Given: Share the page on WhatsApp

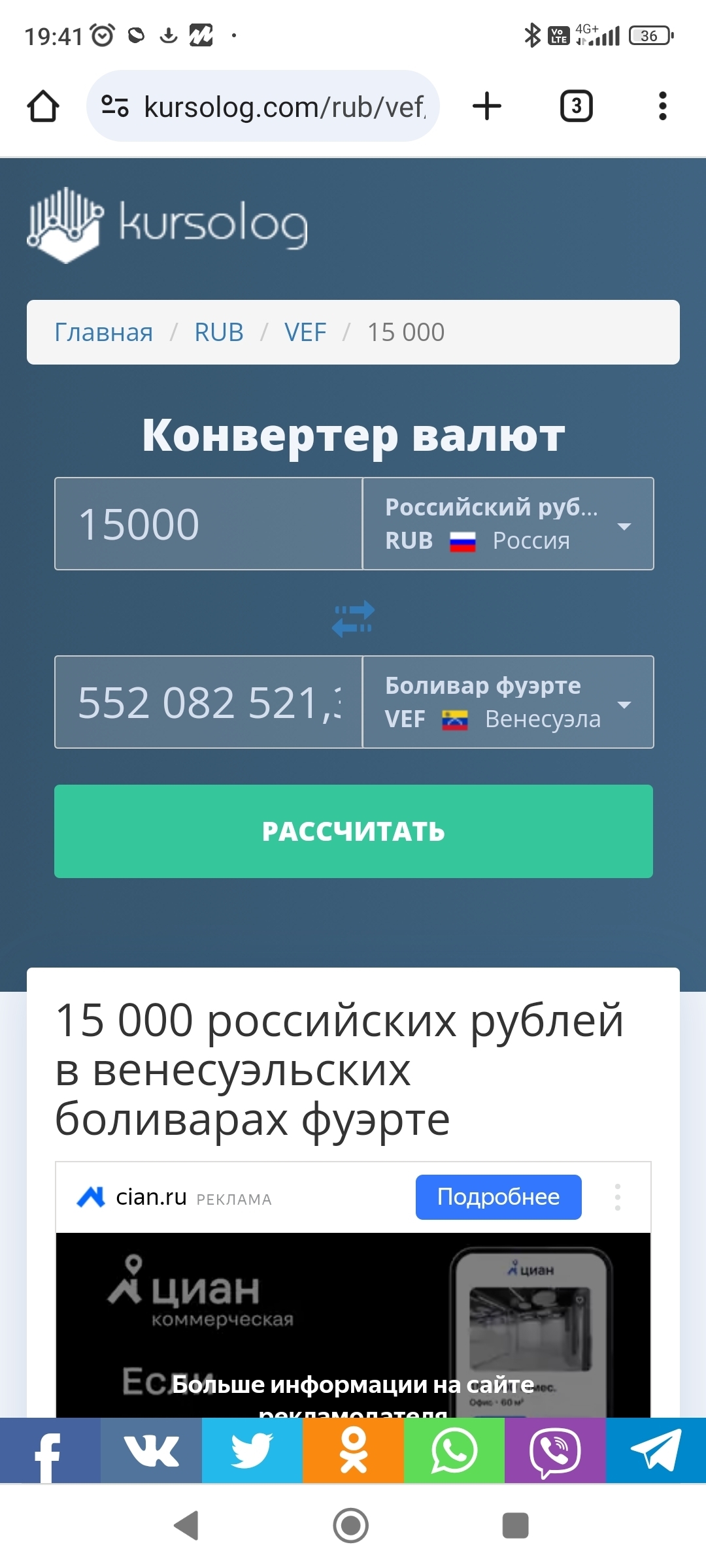Looking at the screenshot, I should pos(454,1451).
